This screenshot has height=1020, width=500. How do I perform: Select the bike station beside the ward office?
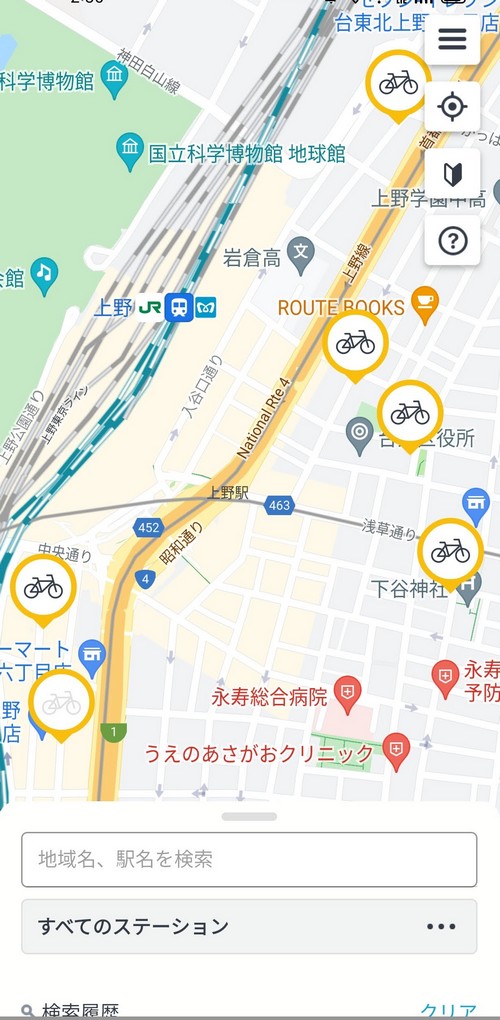coord(410,416)
